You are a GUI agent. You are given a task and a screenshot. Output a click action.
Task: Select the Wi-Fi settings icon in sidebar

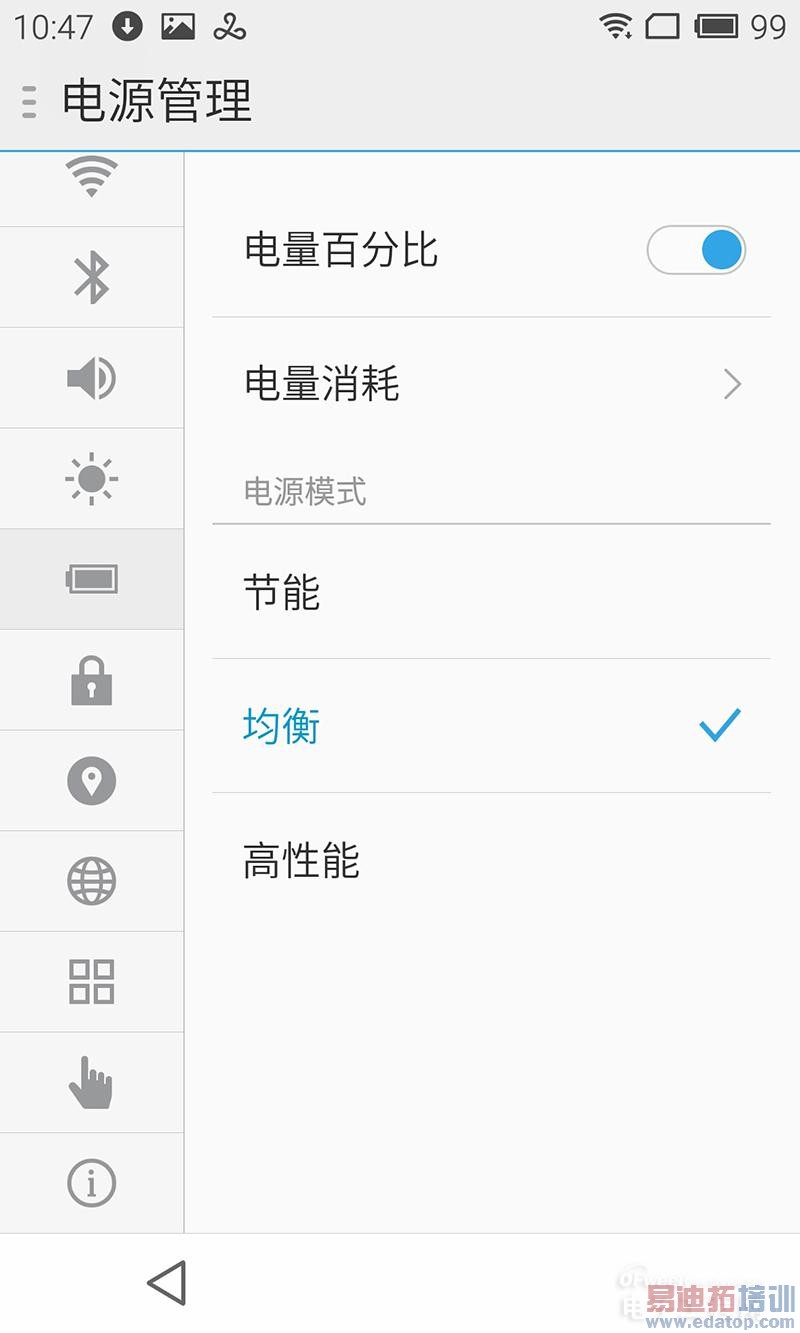click(x=91, y=175)
